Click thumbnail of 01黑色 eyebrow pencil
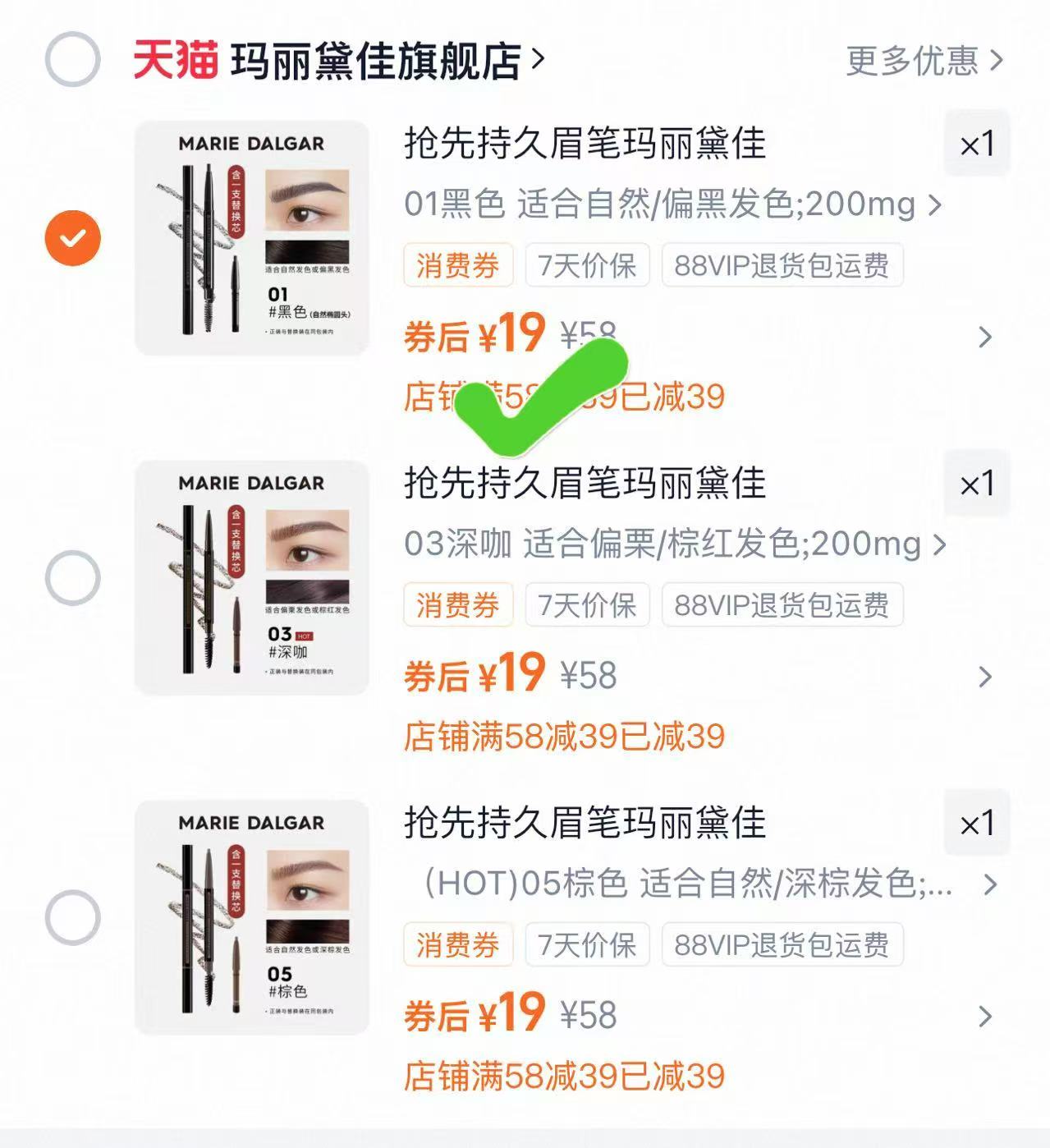This screenshot has width=1050, height=1148. coord(250,239)
